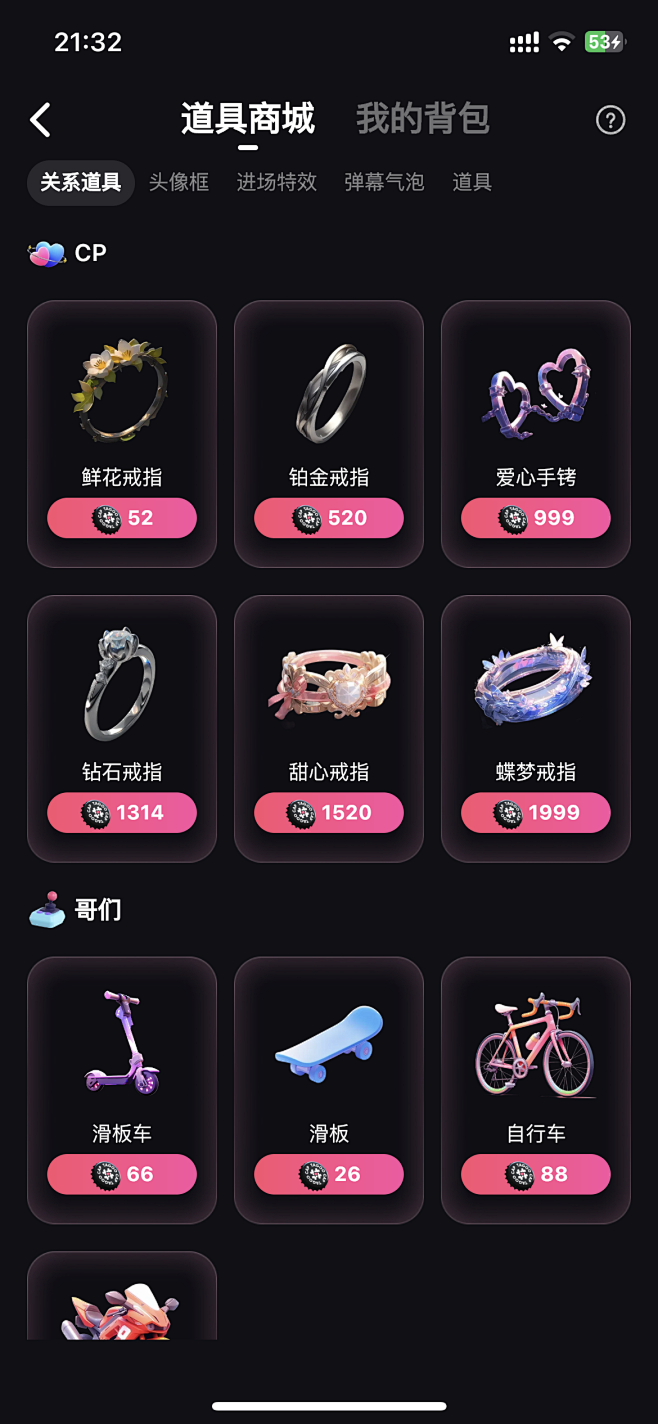View the 爱心手铐 item
This screenshot has width=658, height=1424.
(536, 434)
